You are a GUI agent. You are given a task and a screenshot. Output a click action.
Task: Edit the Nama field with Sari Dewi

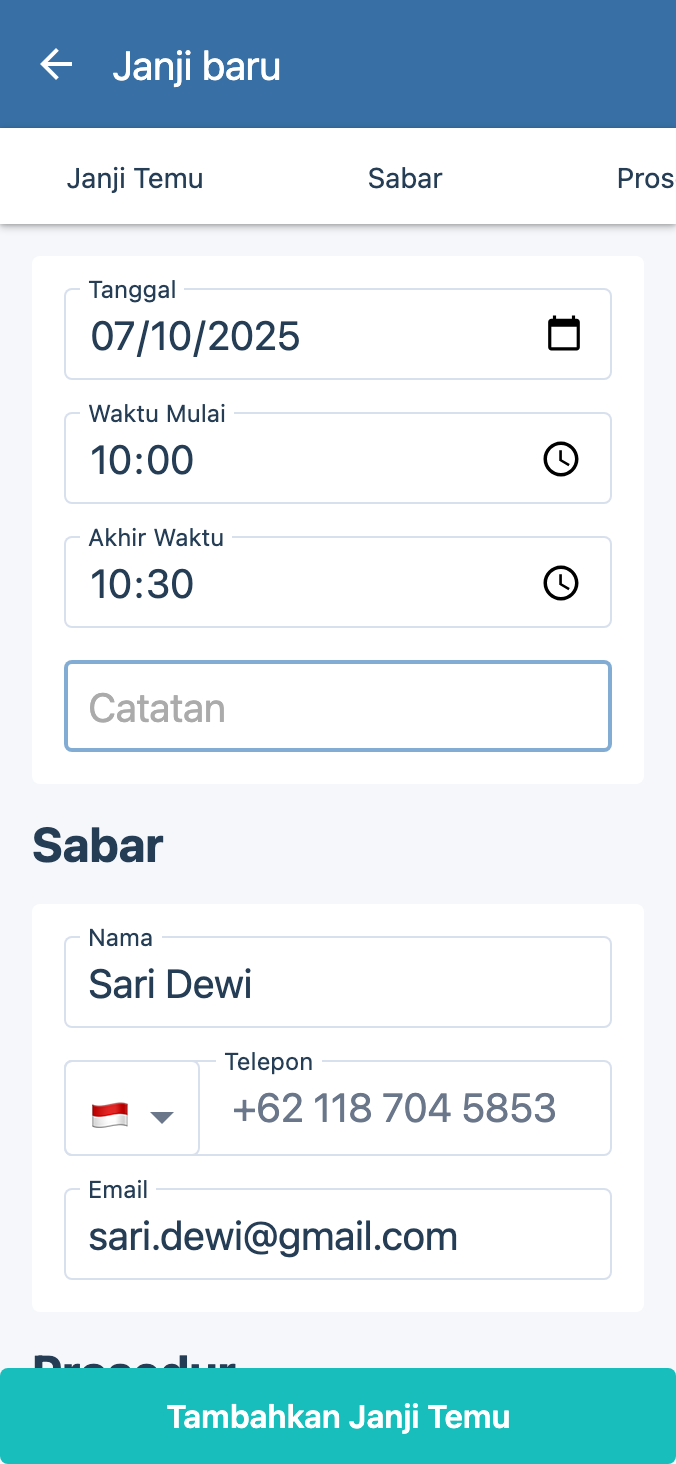tap(337, 984)
